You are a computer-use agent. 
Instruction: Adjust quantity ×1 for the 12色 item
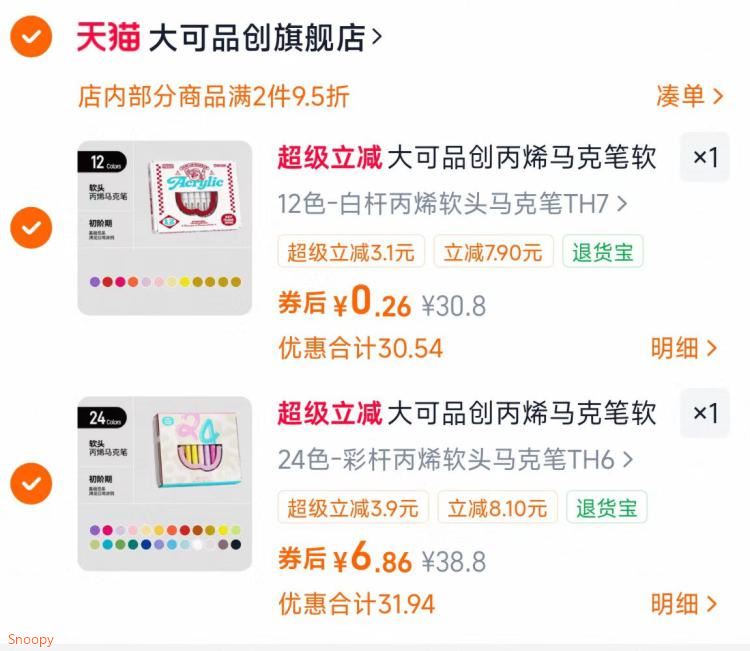pyautogui.click(x=705, y=158)
